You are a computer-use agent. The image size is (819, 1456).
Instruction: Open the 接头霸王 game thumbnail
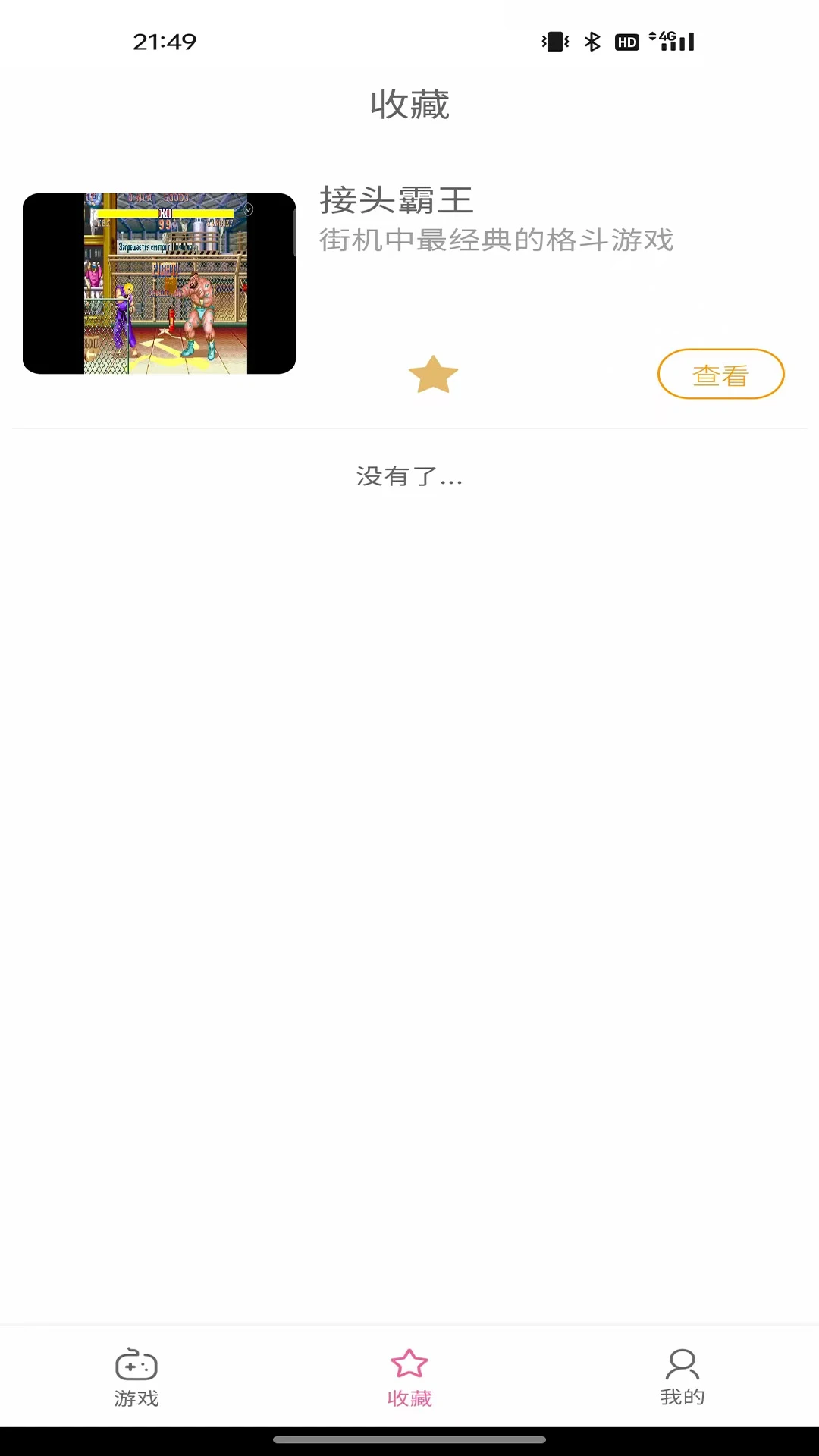pos(159,284)
